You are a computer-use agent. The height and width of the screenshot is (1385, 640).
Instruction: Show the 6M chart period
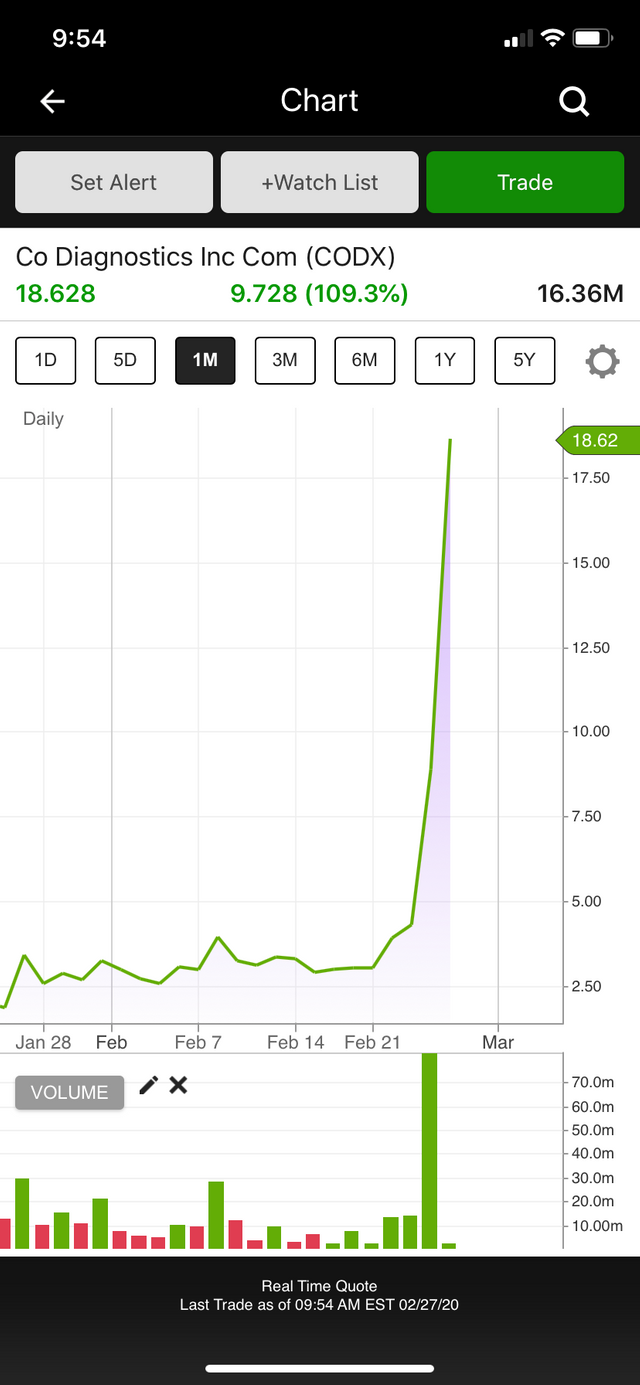365,360
